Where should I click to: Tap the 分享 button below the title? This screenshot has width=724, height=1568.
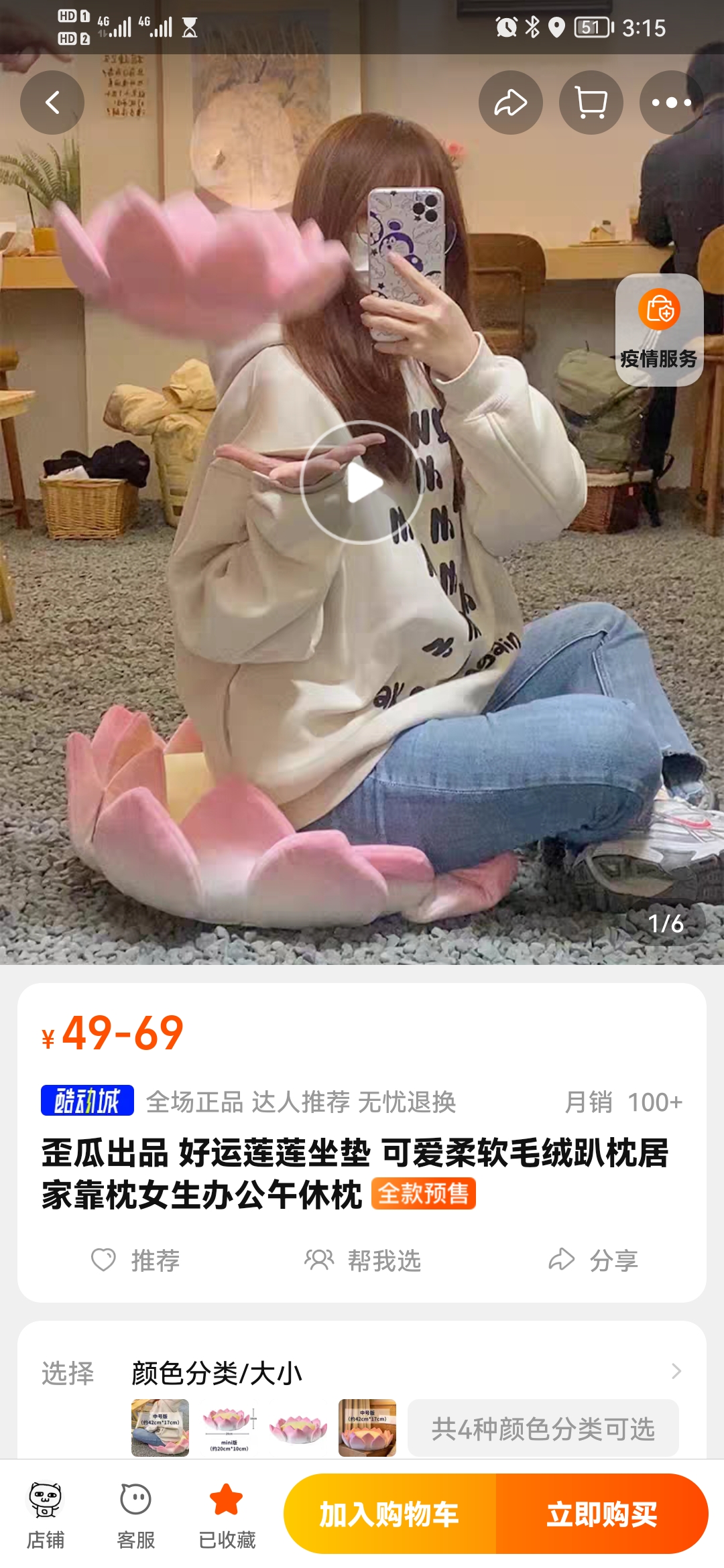(x=593, y=1260)
